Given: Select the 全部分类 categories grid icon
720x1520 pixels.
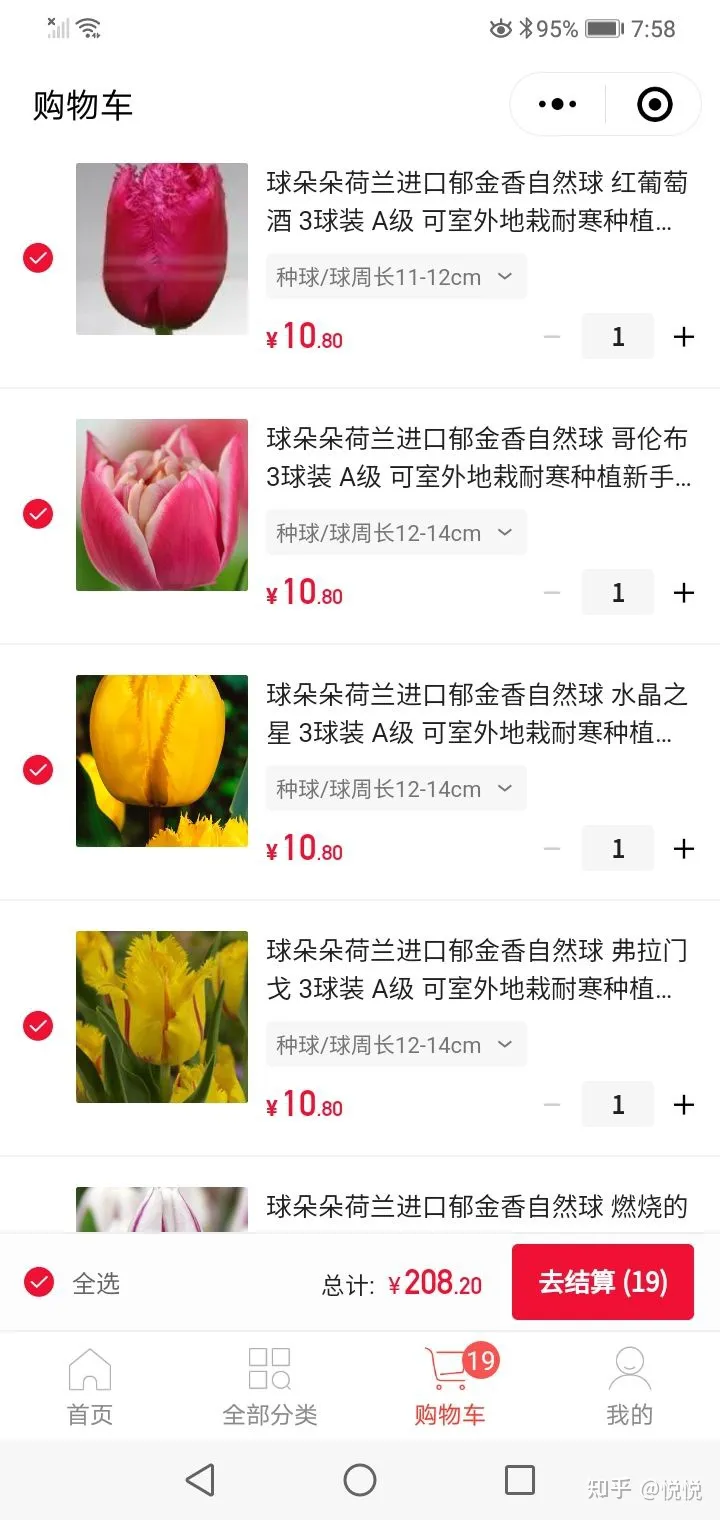Looking at the screenshot, I should point(268,1366).
